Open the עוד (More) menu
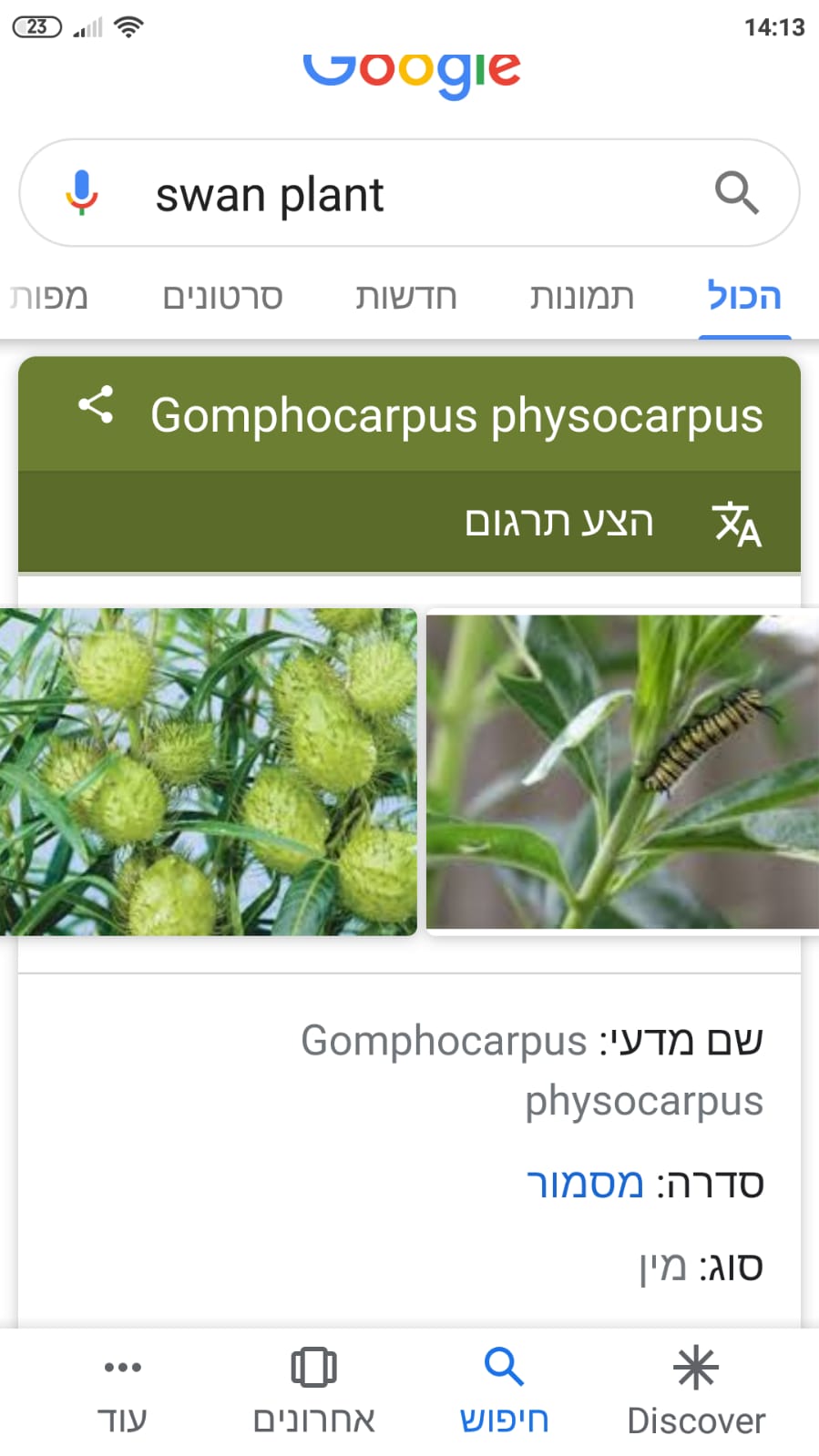 (122, 1391)
